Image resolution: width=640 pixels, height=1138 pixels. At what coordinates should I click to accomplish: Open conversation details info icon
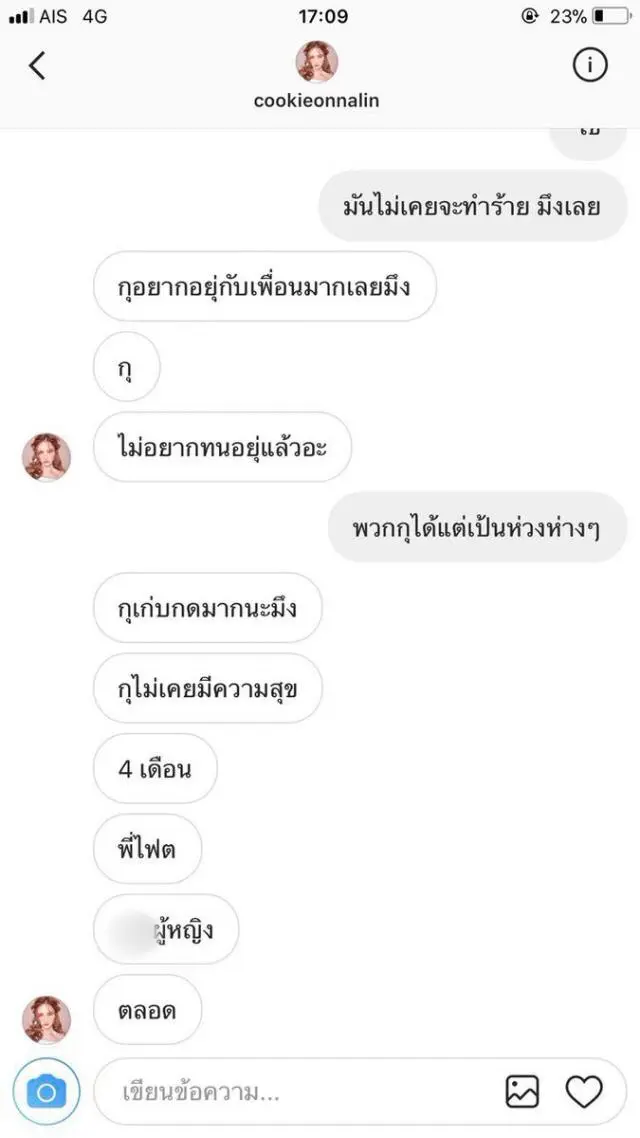click(x=590, y=66)
